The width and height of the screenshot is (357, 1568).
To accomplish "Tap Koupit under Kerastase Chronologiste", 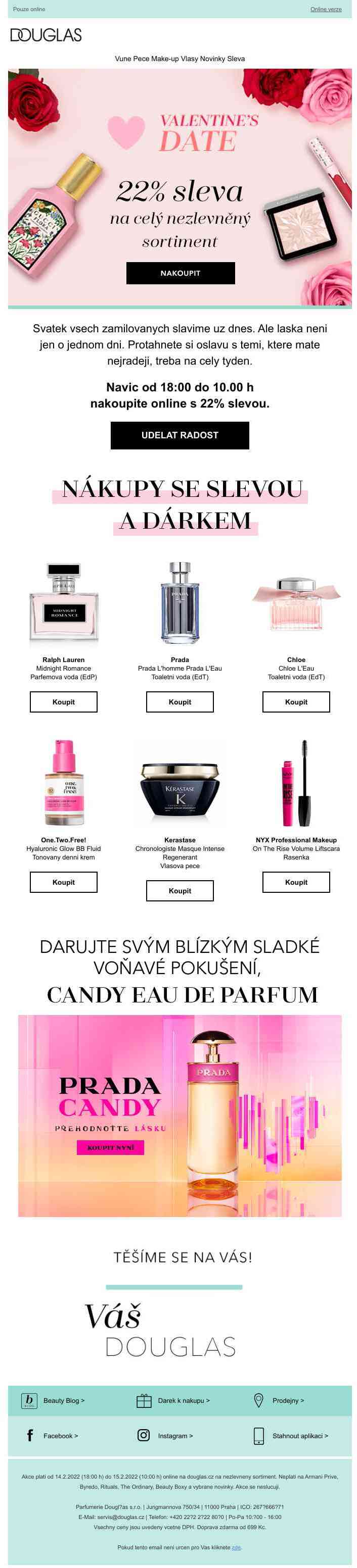I will coord(180,890).
